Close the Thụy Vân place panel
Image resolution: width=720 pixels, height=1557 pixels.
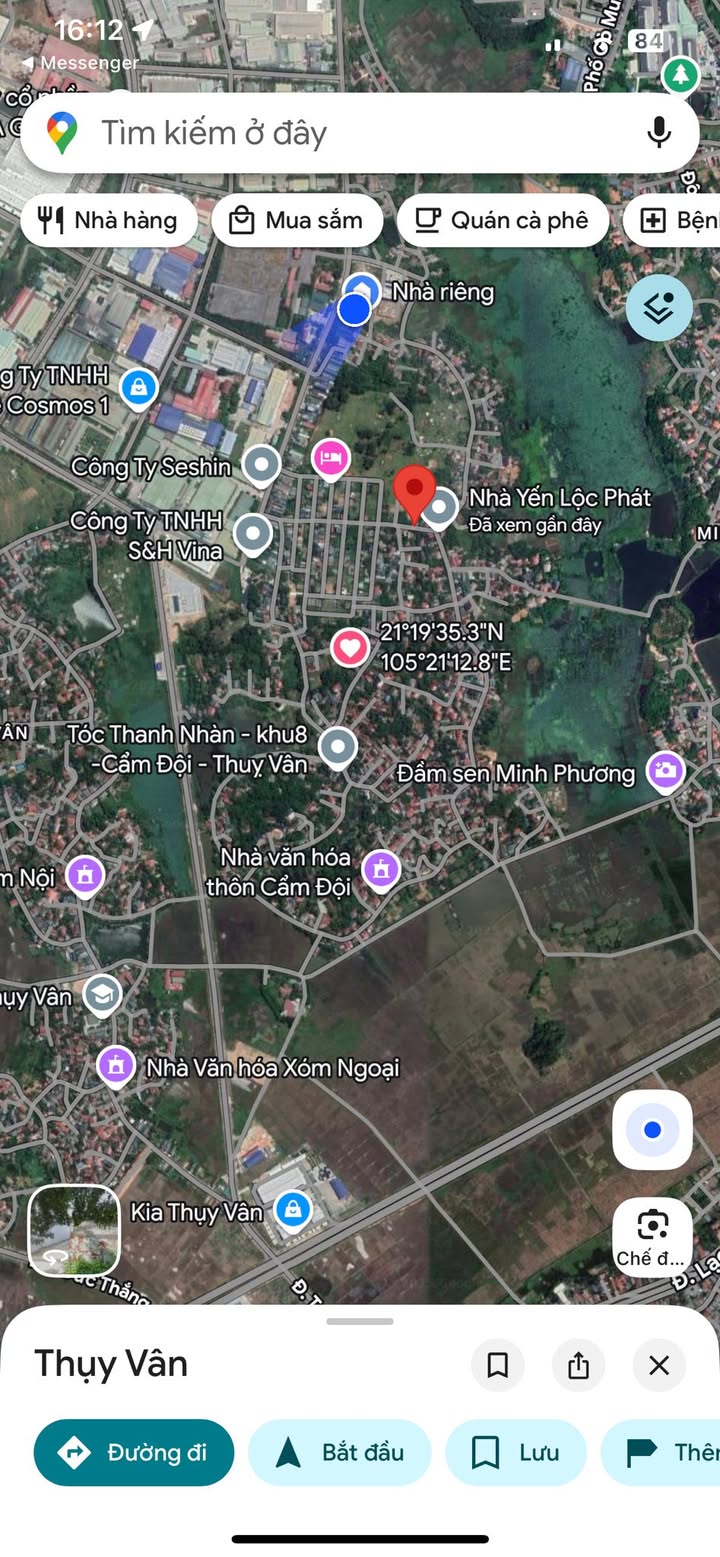tap(659, 1365)
